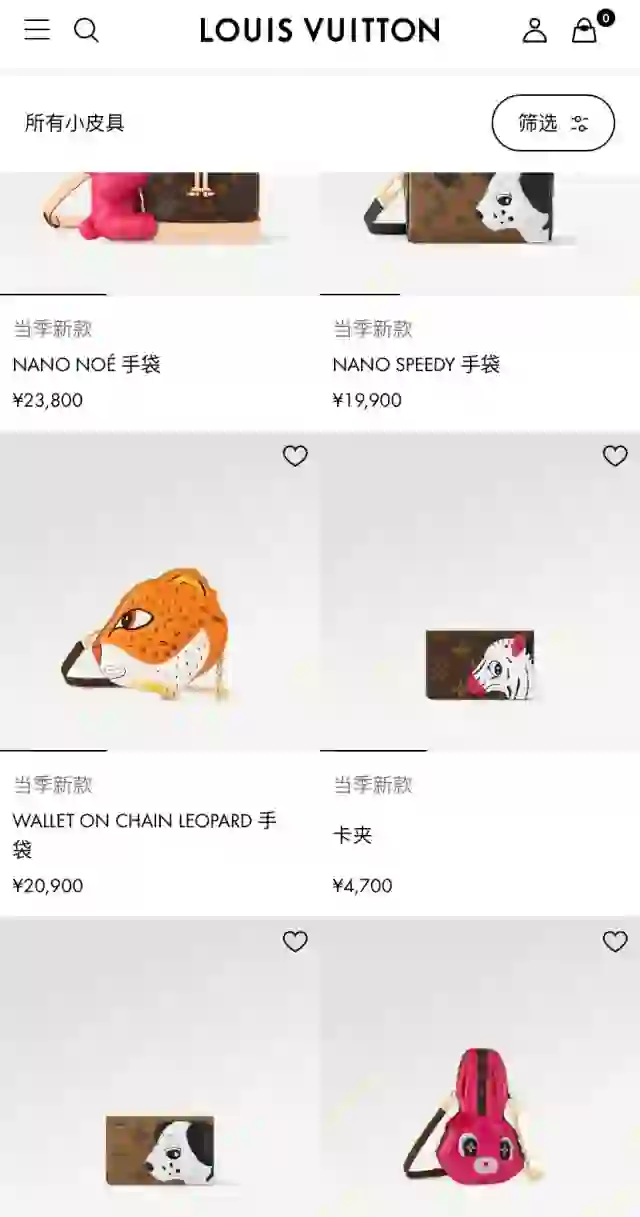Add 卡夹 to wishlist
This screenshot has height=1217, width=640.
pos(615,456)
